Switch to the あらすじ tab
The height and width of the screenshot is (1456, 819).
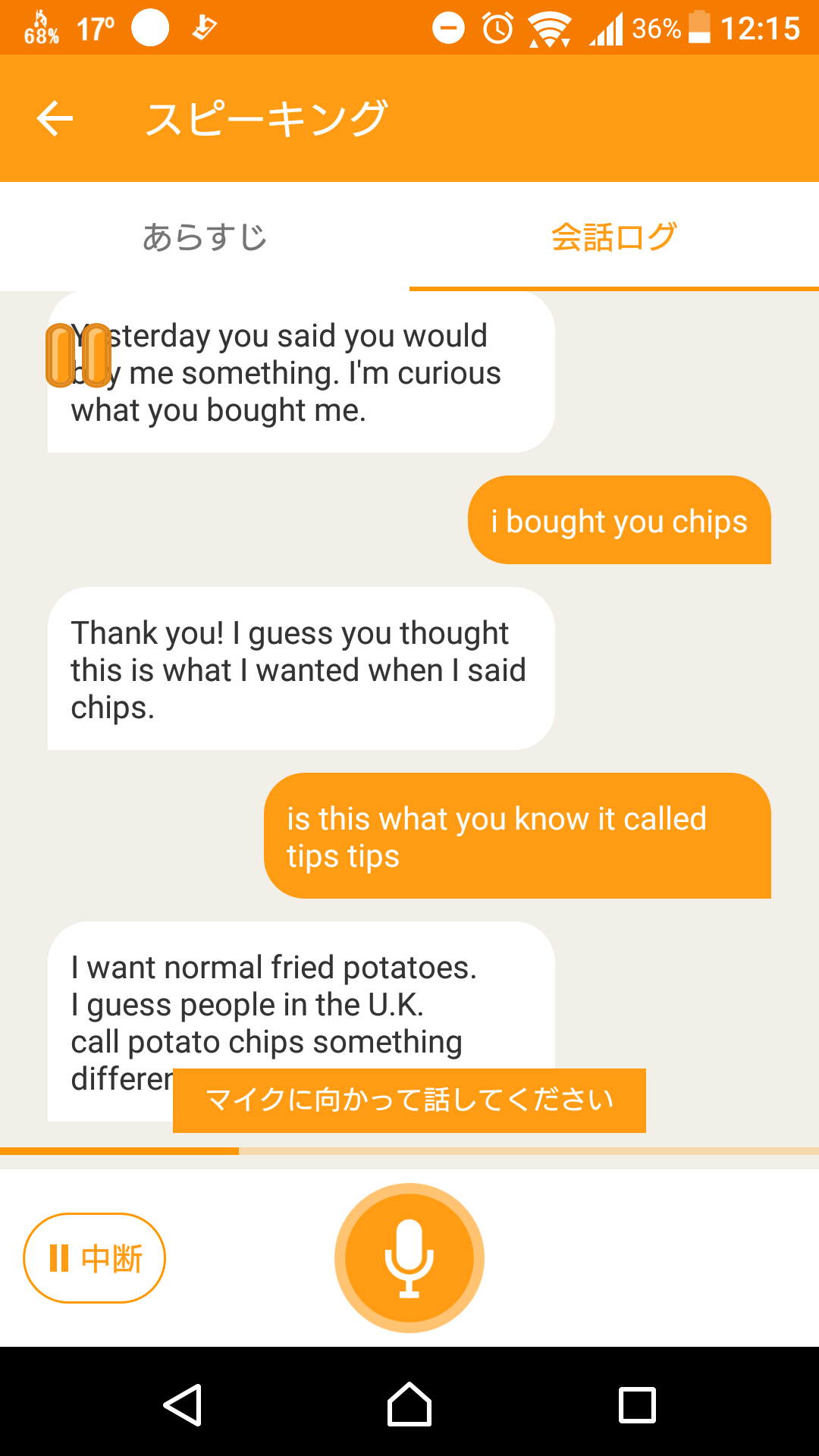point(205,237)
